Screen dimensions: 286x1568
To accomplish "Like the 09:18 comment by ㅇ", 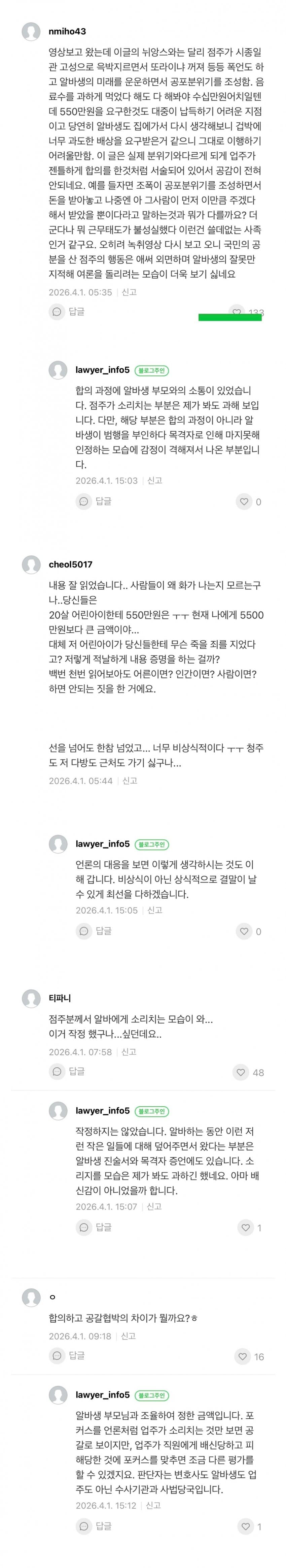I will (x=242, y=1356).
